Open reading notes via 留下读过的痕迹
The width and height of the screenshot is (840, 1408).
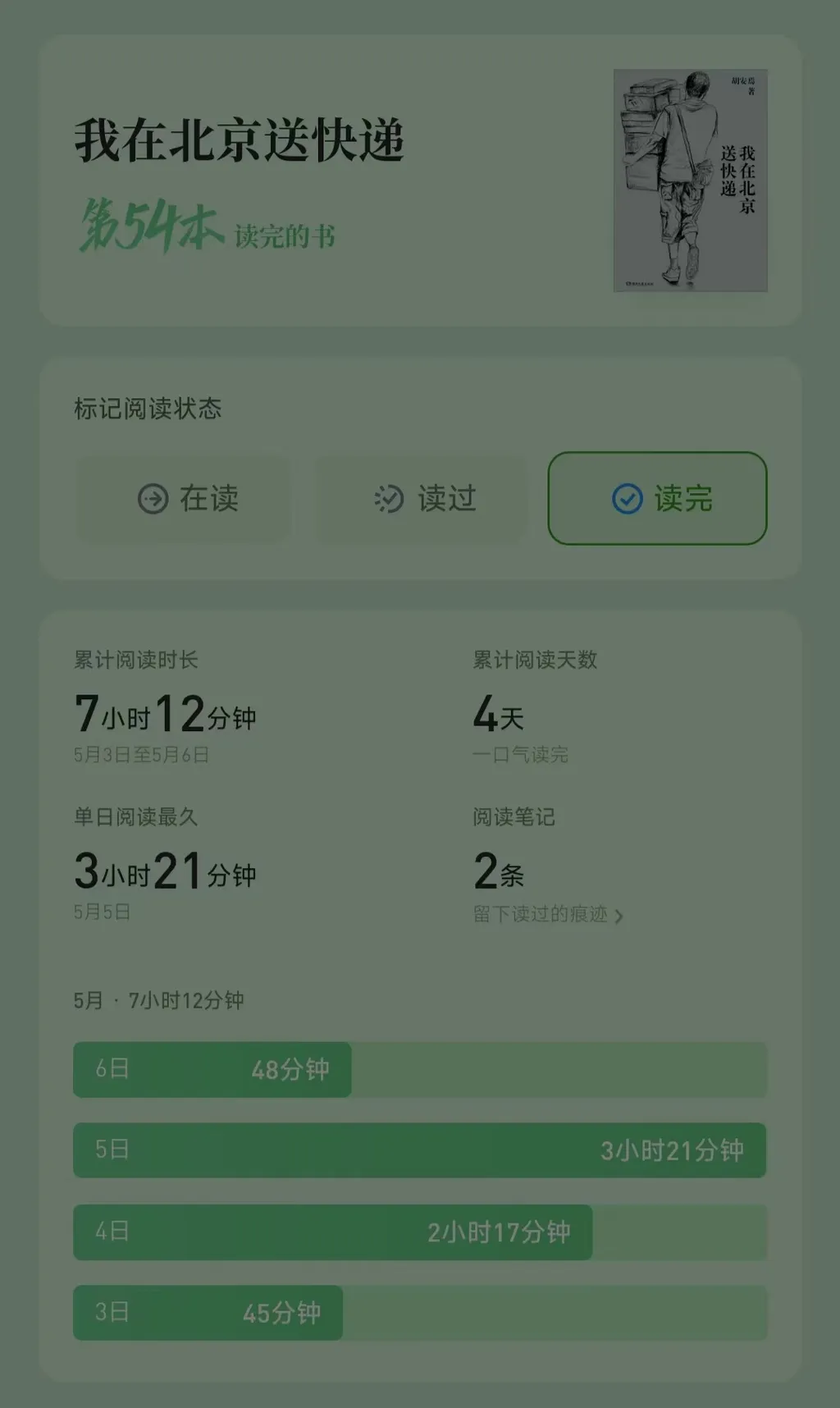pyautogui.click(x=548, y=914)
